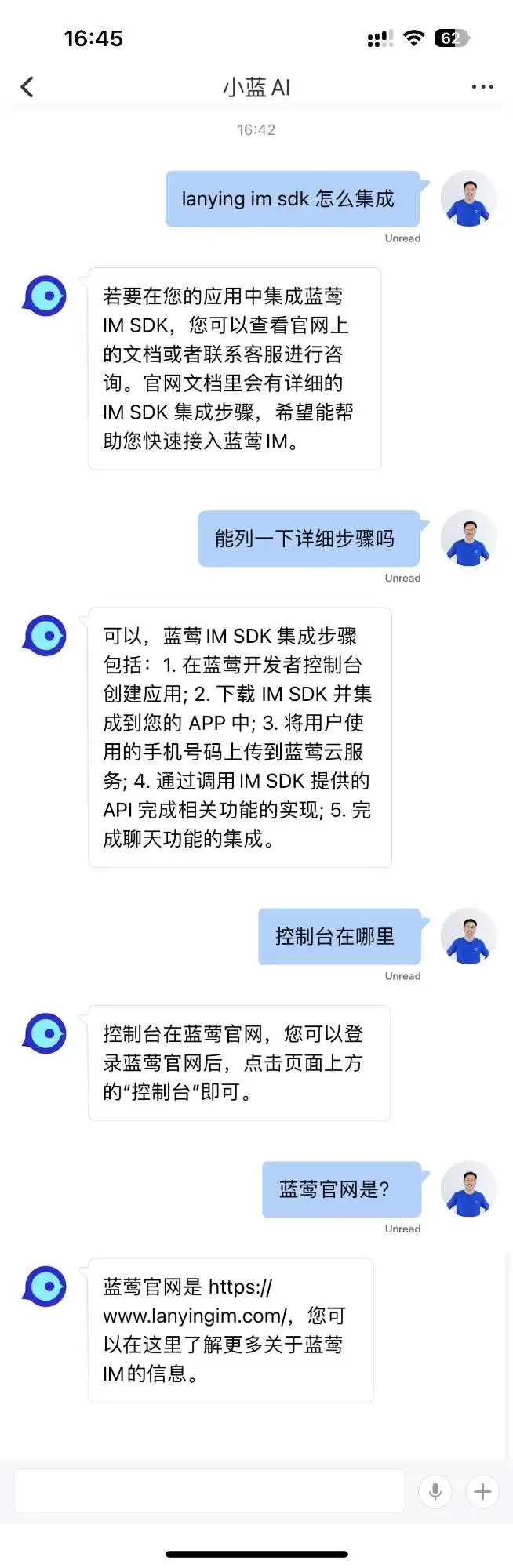
Task: View sender avatar next to 控制台在哪里
Action: tap(468, 936)
